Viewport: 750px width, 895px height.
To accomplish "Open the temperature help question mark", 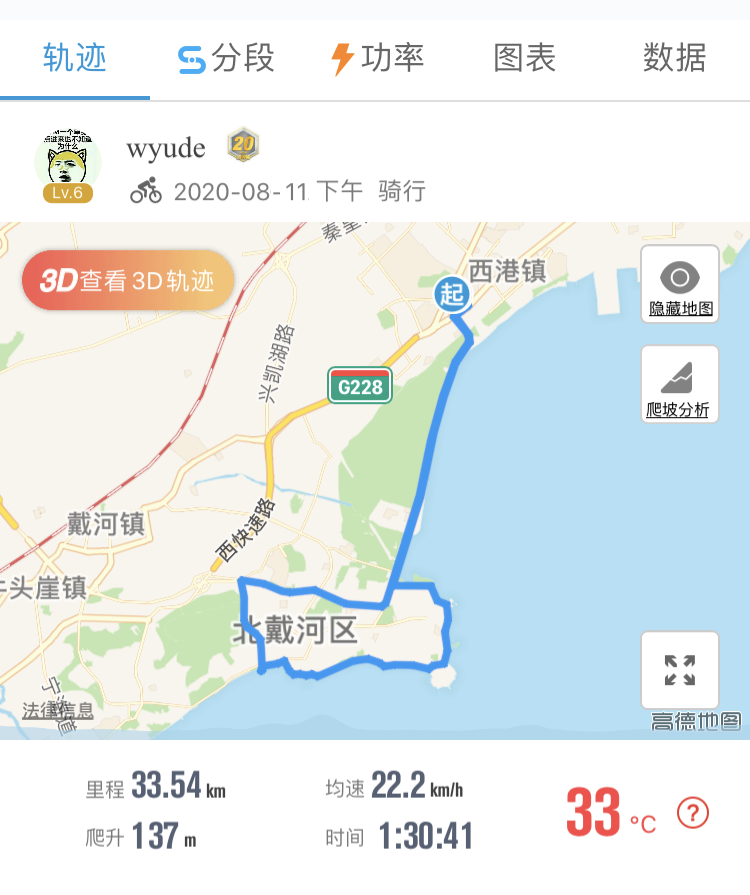I will 693,813.
